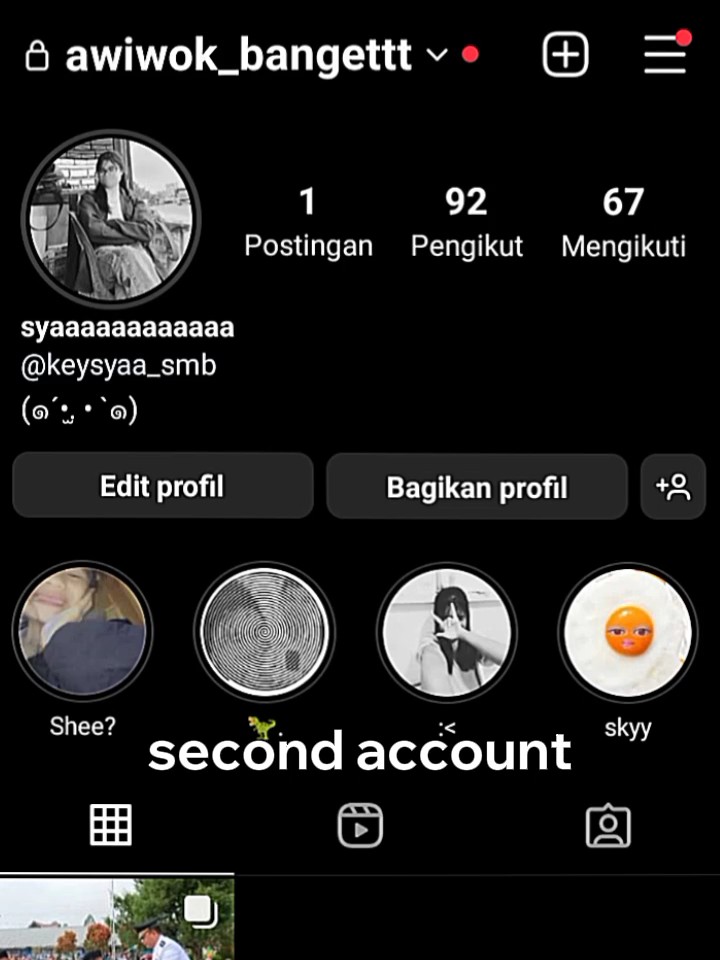
Task: Switch to the Reels tab
Action: 361,826
